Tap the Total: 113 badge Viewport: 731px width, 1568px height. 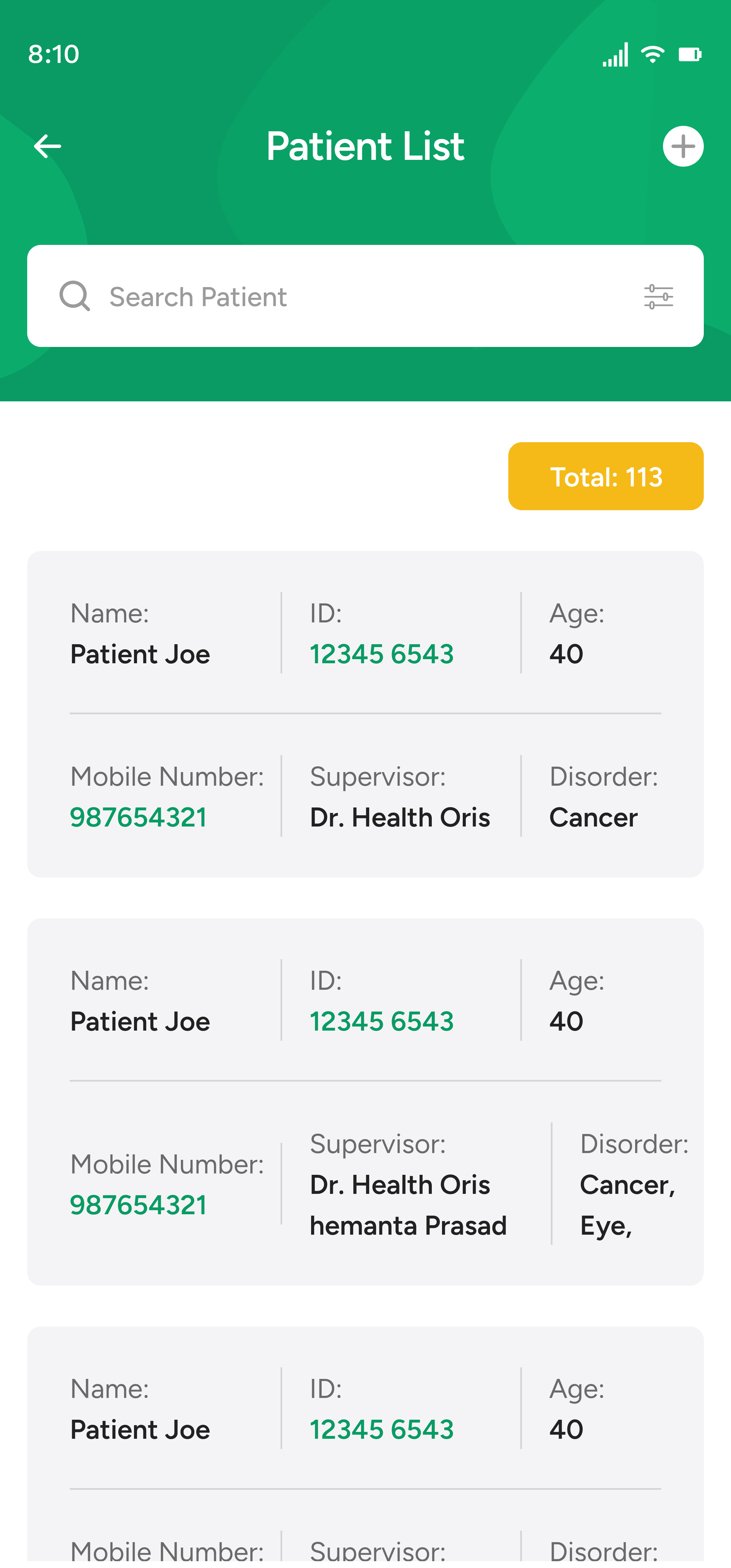point(606,476)
